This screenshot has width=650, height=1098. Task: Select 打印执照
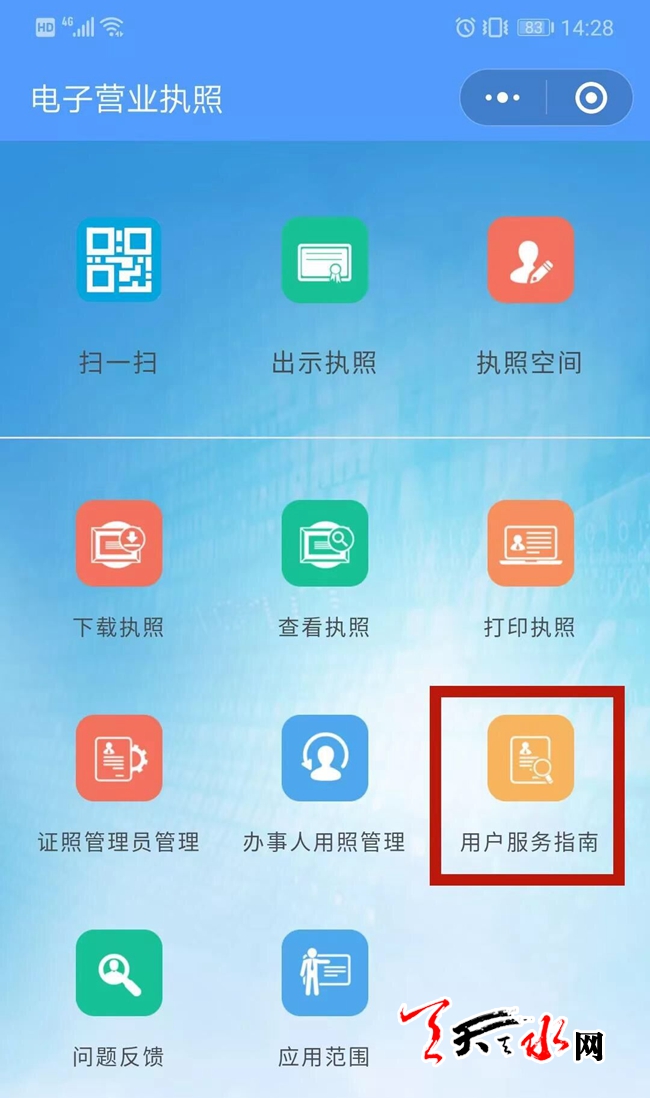click(530, 543)
